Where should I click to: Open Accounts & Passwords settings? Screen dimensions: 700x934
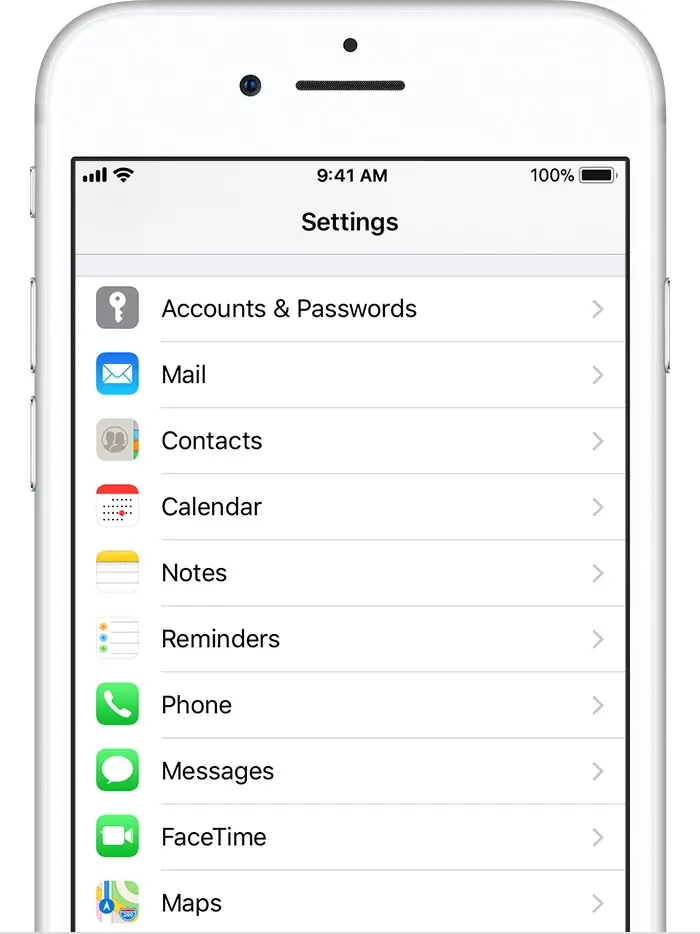350,309
